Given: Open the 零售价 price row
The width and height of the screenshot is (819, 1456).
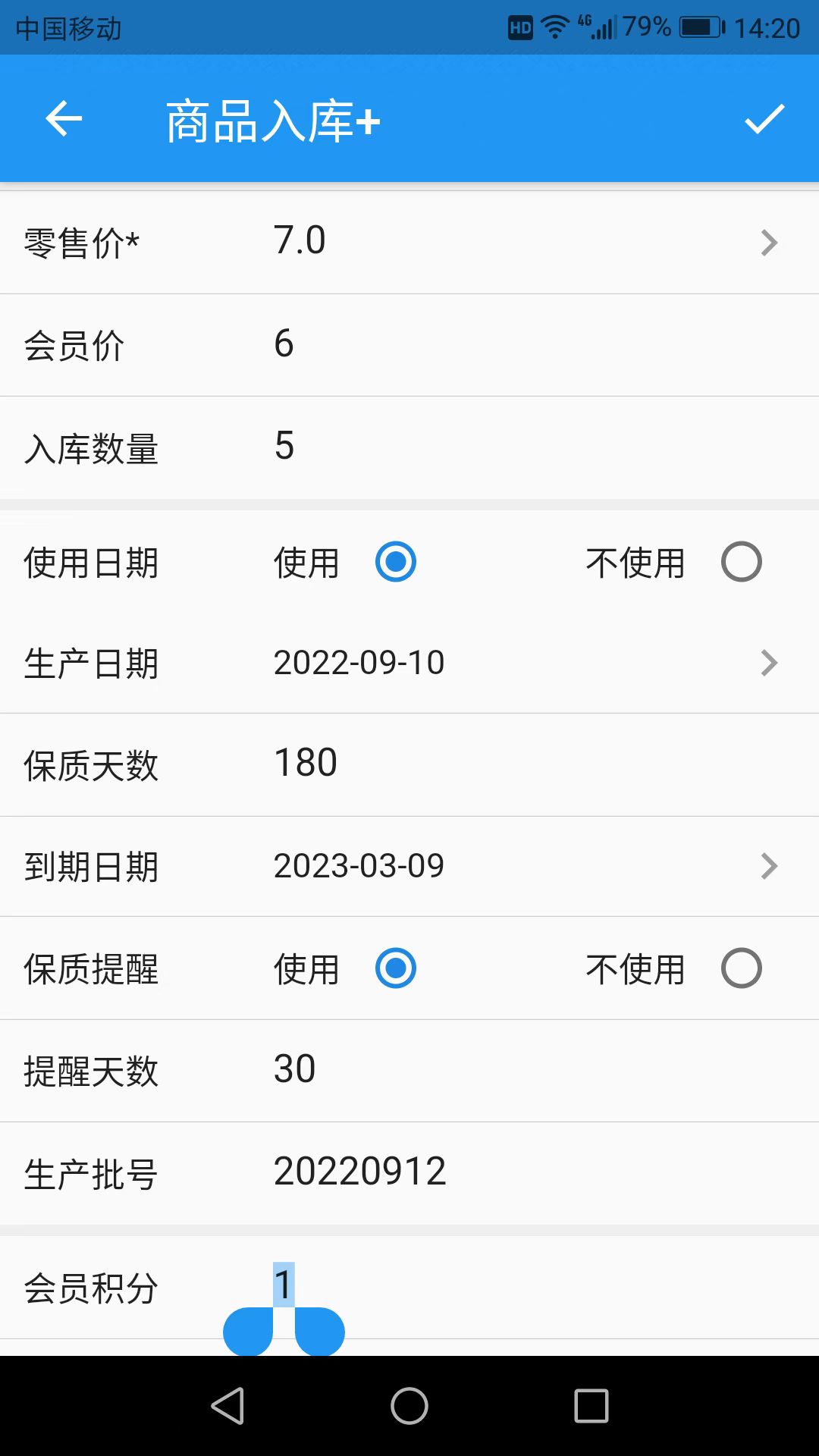Looking at the screenshot, I should click(409, 243).
